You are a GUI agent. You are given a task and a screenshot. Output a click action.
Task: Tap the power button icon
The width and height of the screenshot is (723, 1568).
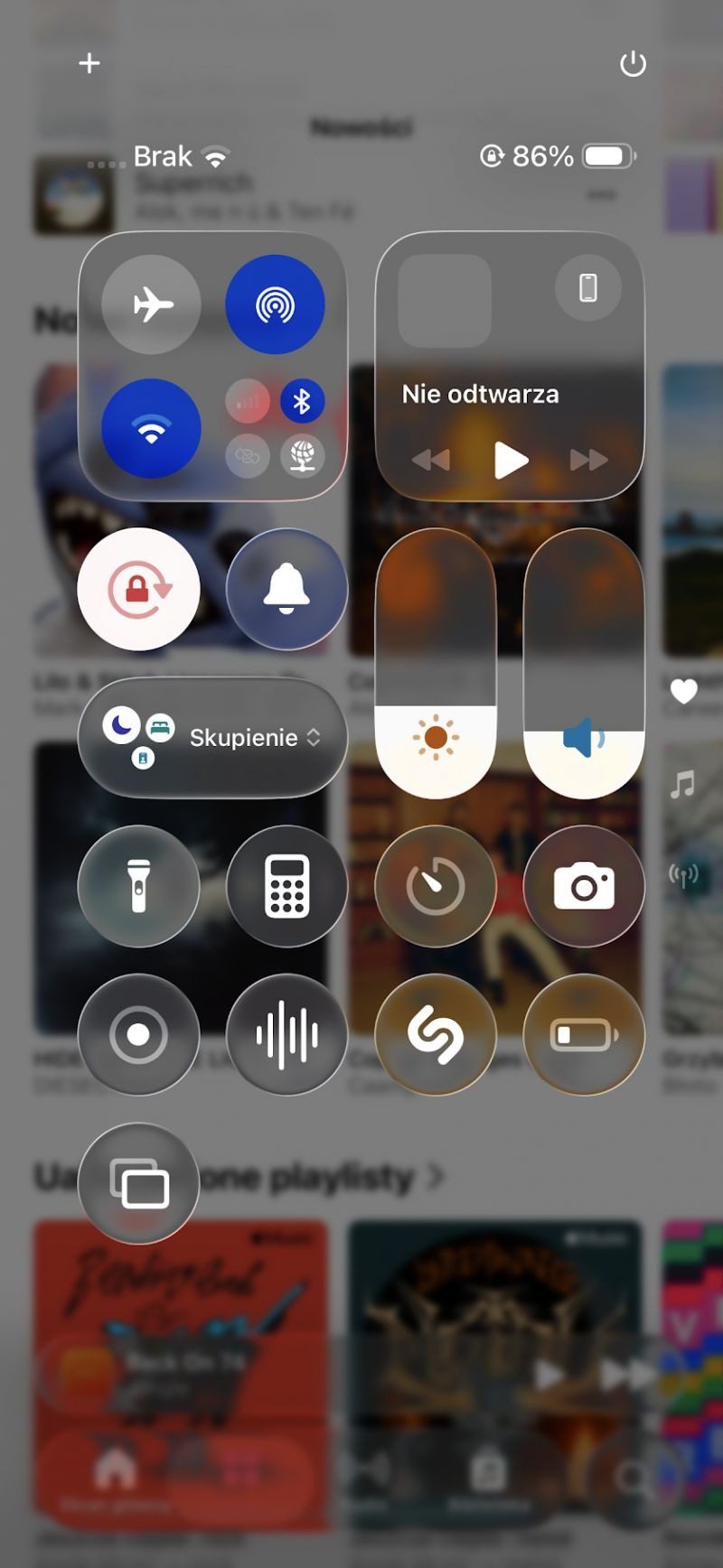tap(633, 64)
